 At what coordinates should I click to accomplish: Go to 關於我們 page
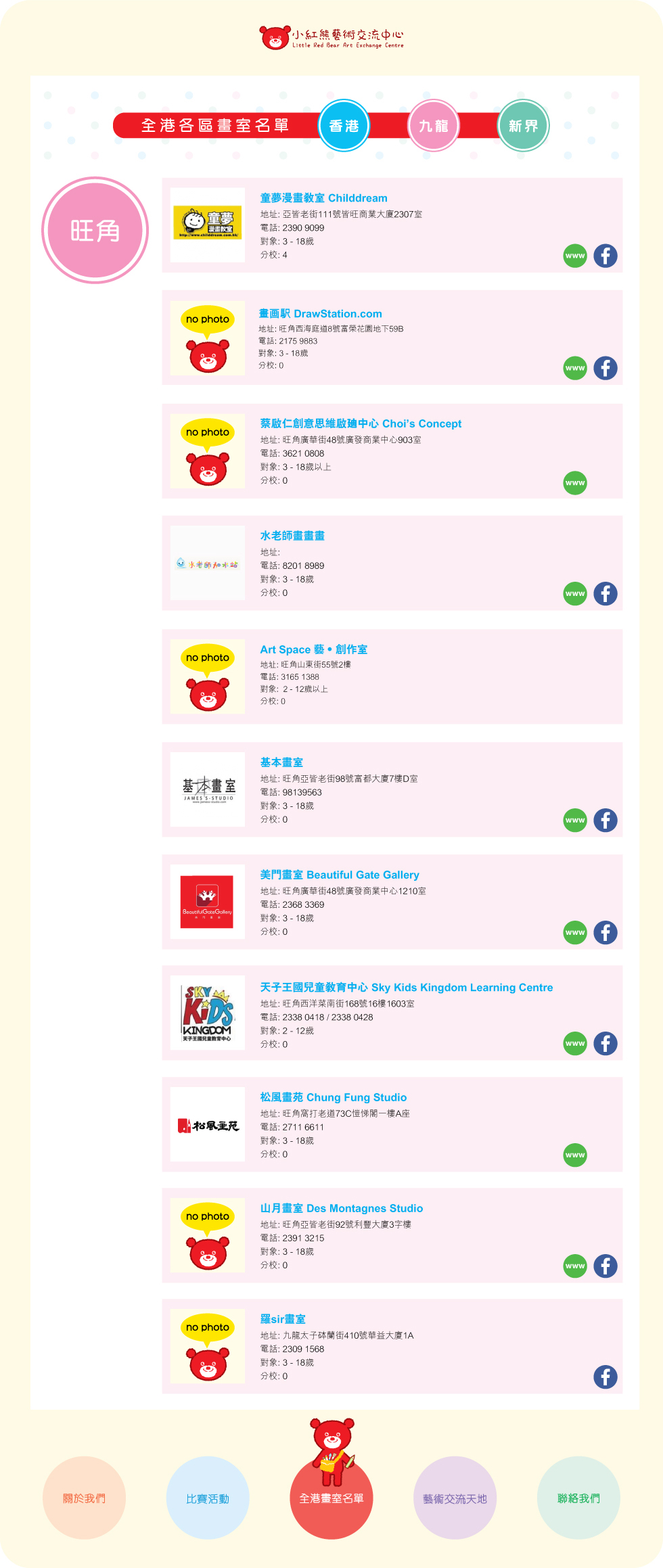coord(84,1498)
